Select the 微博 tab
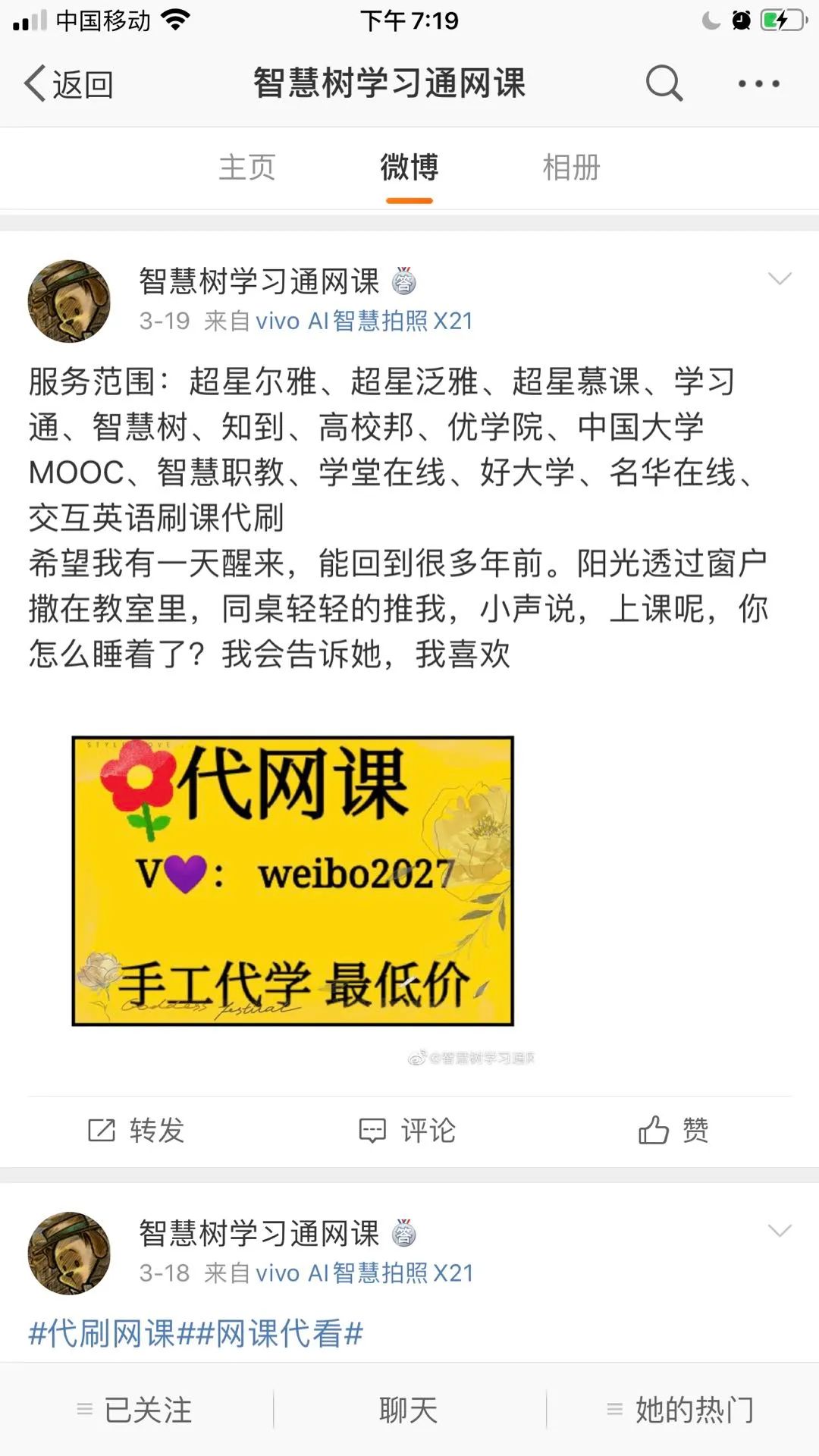 click(409, 168)
